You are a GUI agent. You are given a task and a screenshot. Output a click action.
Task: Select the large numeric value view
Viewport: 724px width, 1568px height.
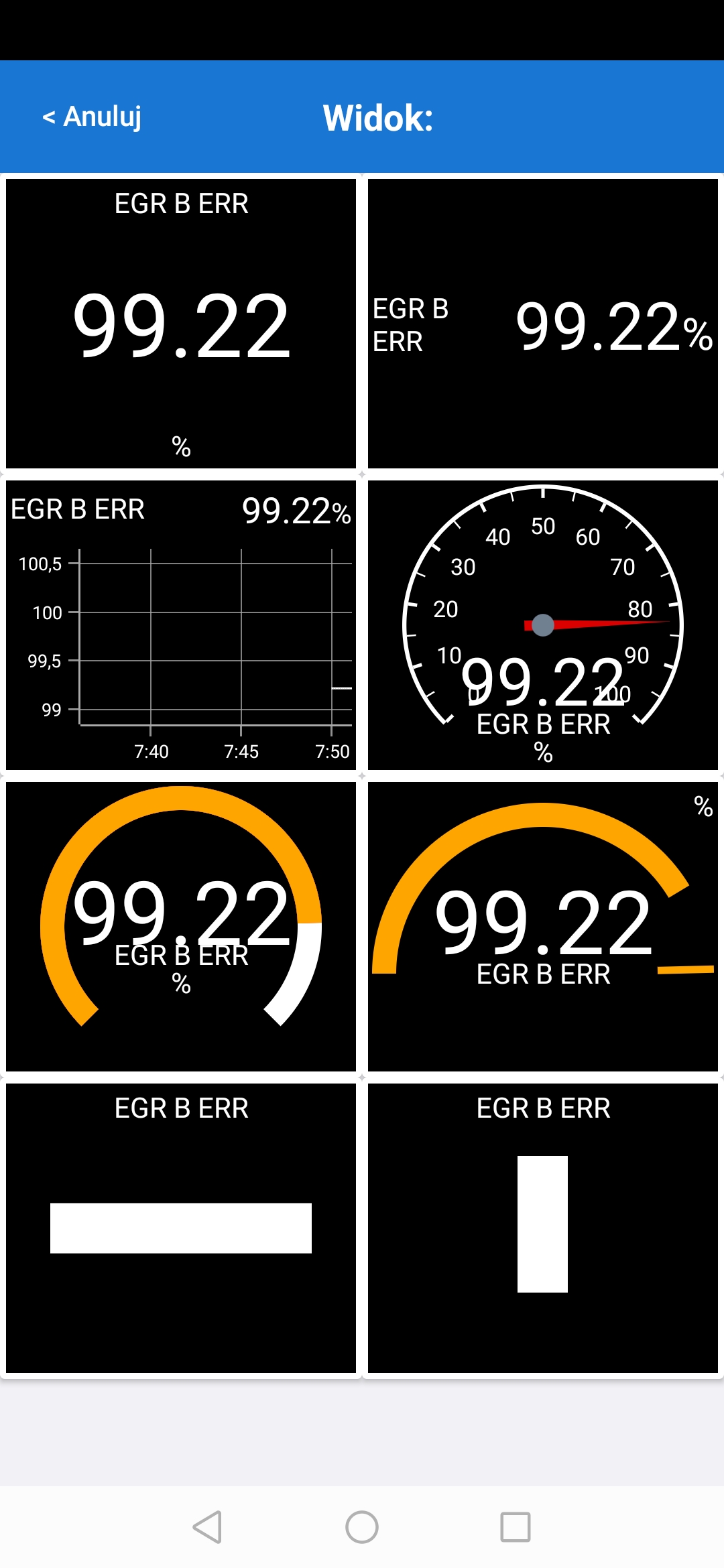[x=181, y=323]
